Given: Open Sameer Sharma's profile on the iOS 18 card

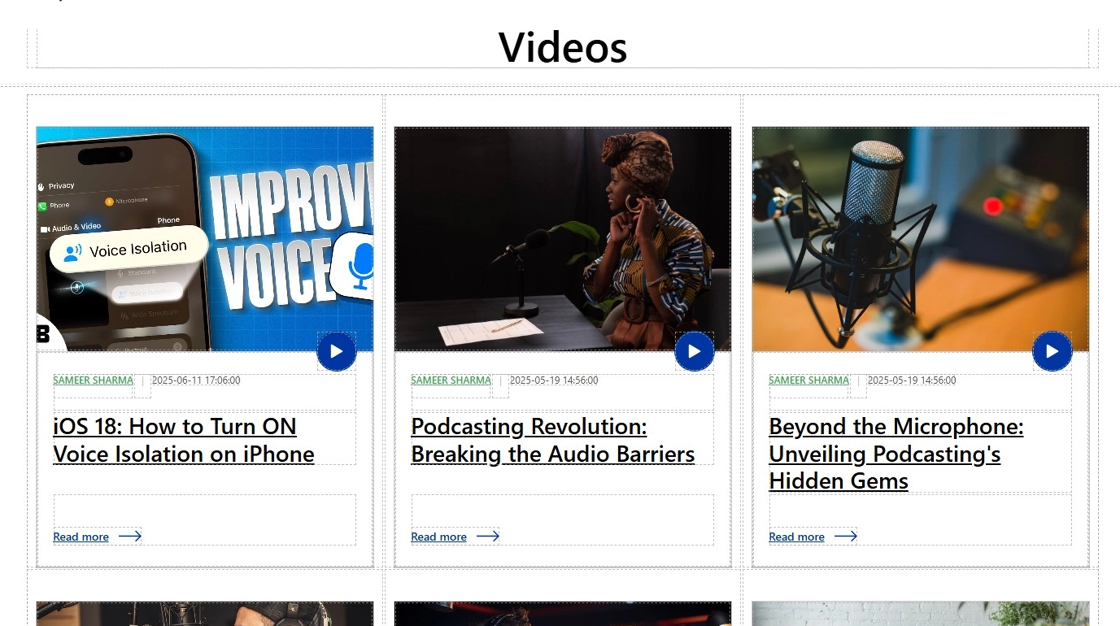Looking at the screenshot, I should coord(93,381).
